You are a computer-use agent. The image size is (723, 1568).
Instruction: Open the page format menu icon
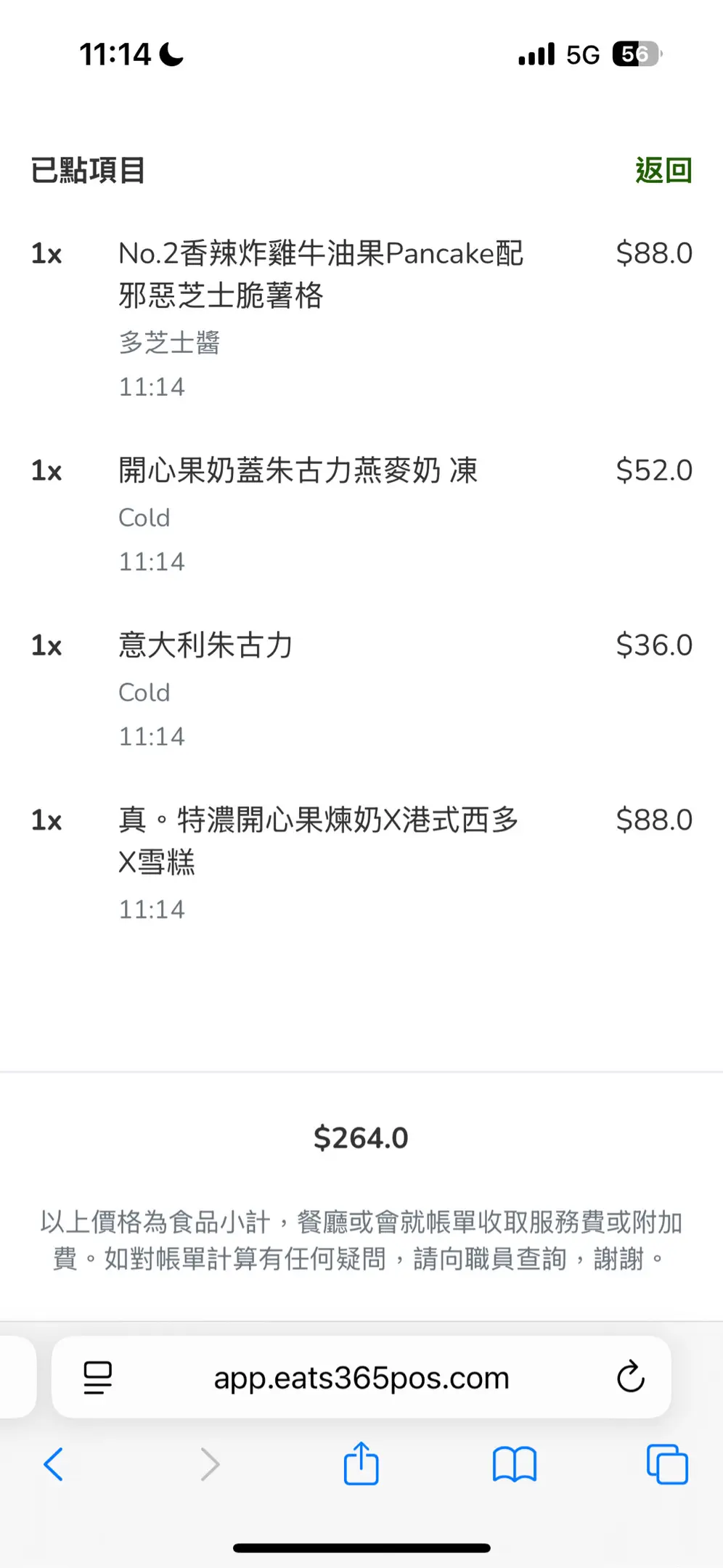pos(97,1377)
